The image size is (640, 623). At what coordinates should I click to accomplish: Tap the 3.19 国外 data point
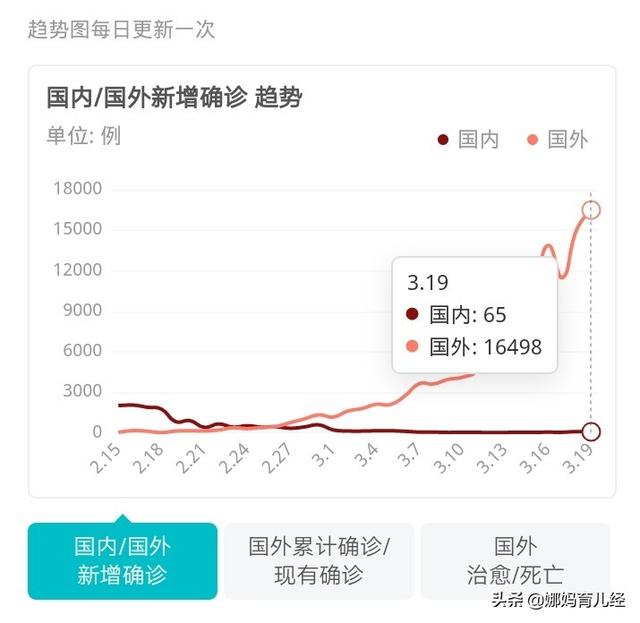pos(591,210)
